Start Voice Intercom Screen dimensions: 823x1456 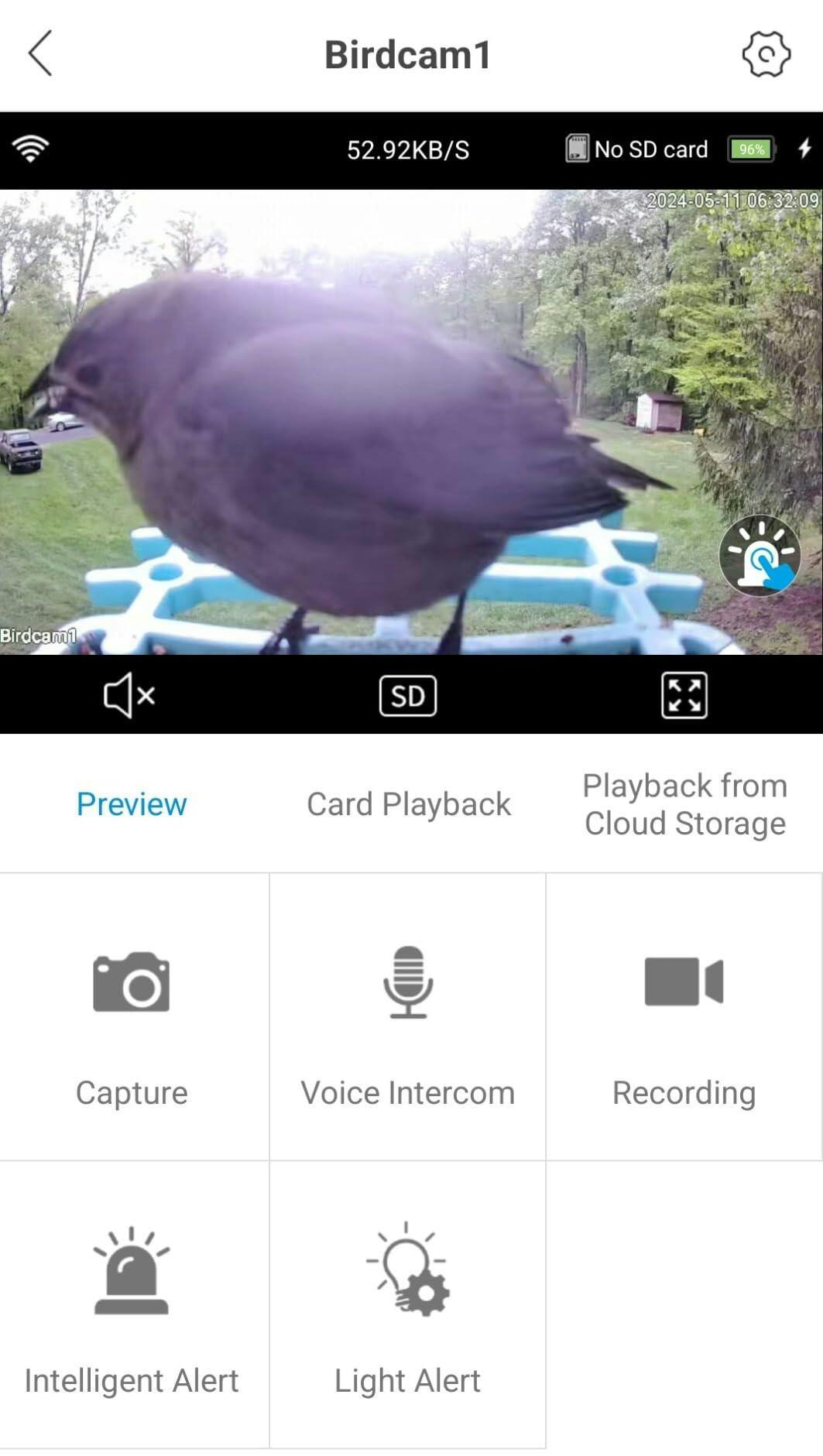407,1016
